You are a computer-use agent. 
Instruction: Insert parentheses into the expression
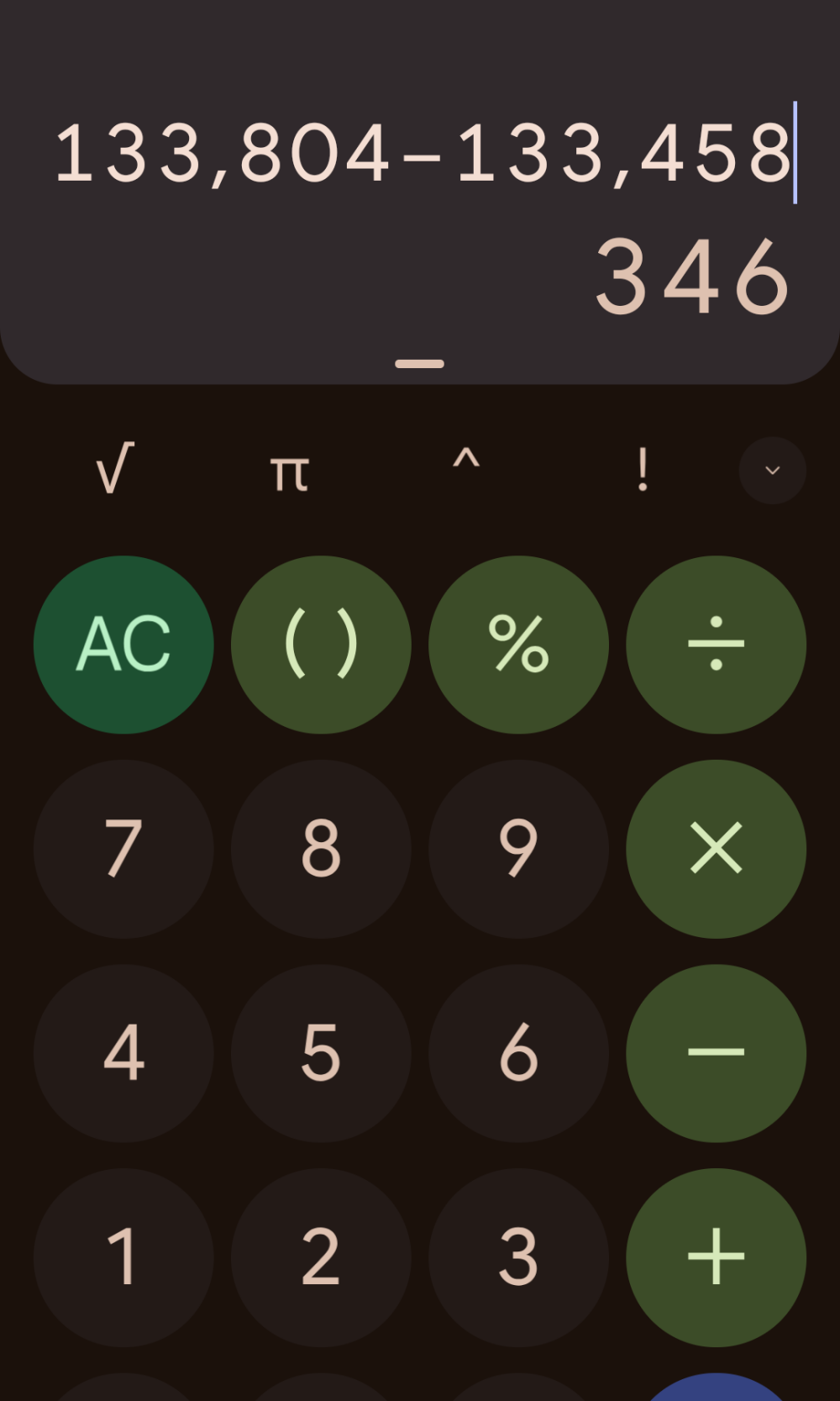coord(321,645)
